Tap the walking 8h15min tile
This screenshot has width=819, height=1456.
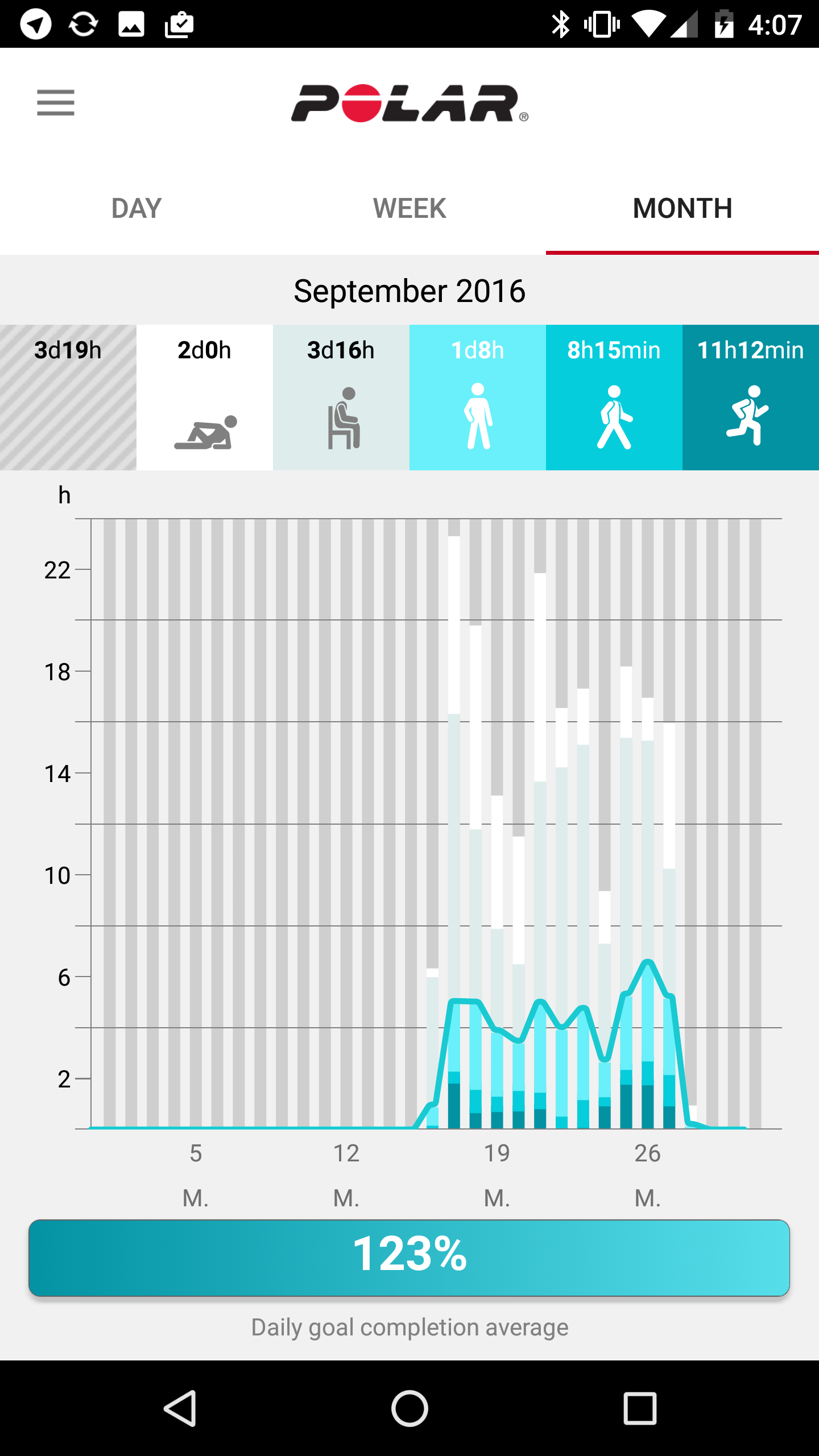(614, 398)
